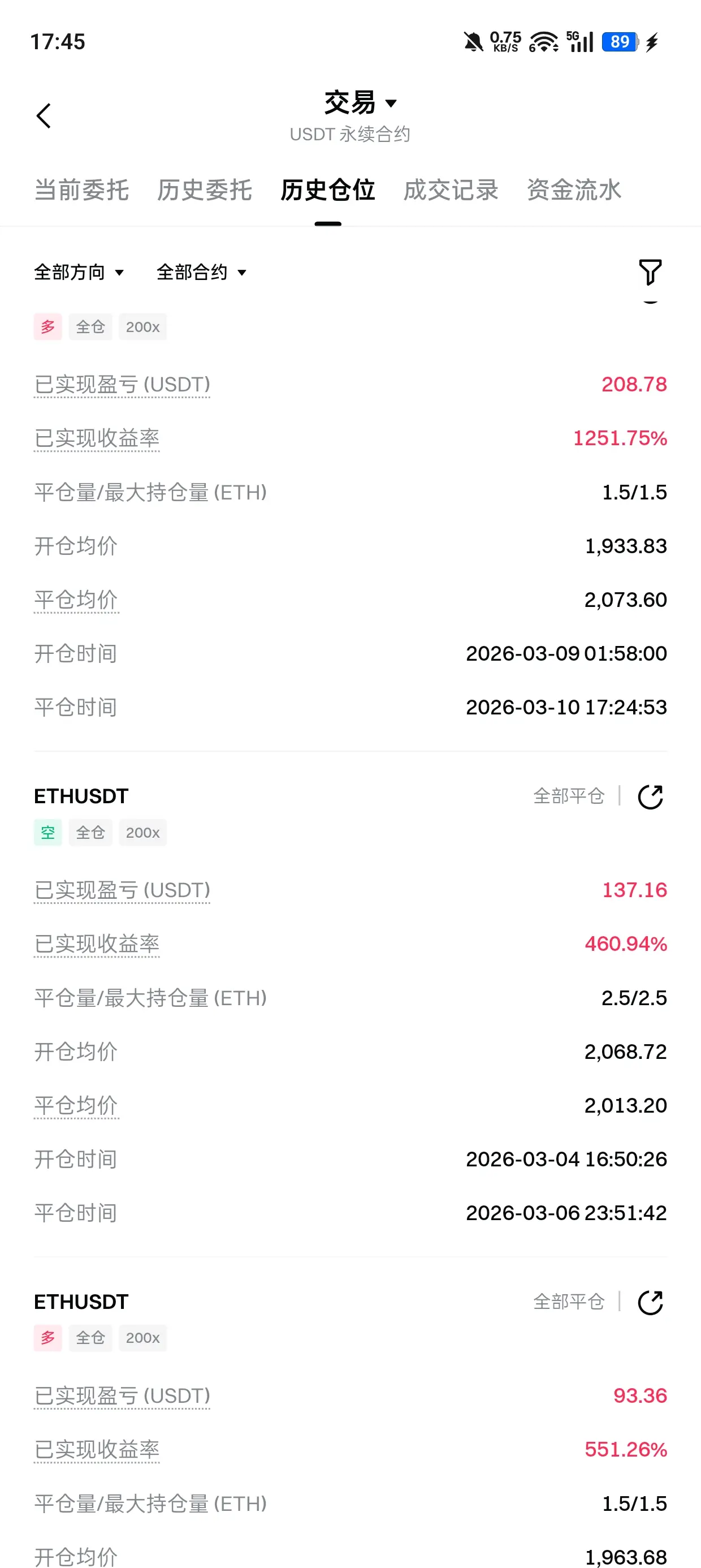Image resolution: width=701 pixels, height=1568 pixels.
Task: Open the 资金流水 tab
Action: tap(574, 190)
